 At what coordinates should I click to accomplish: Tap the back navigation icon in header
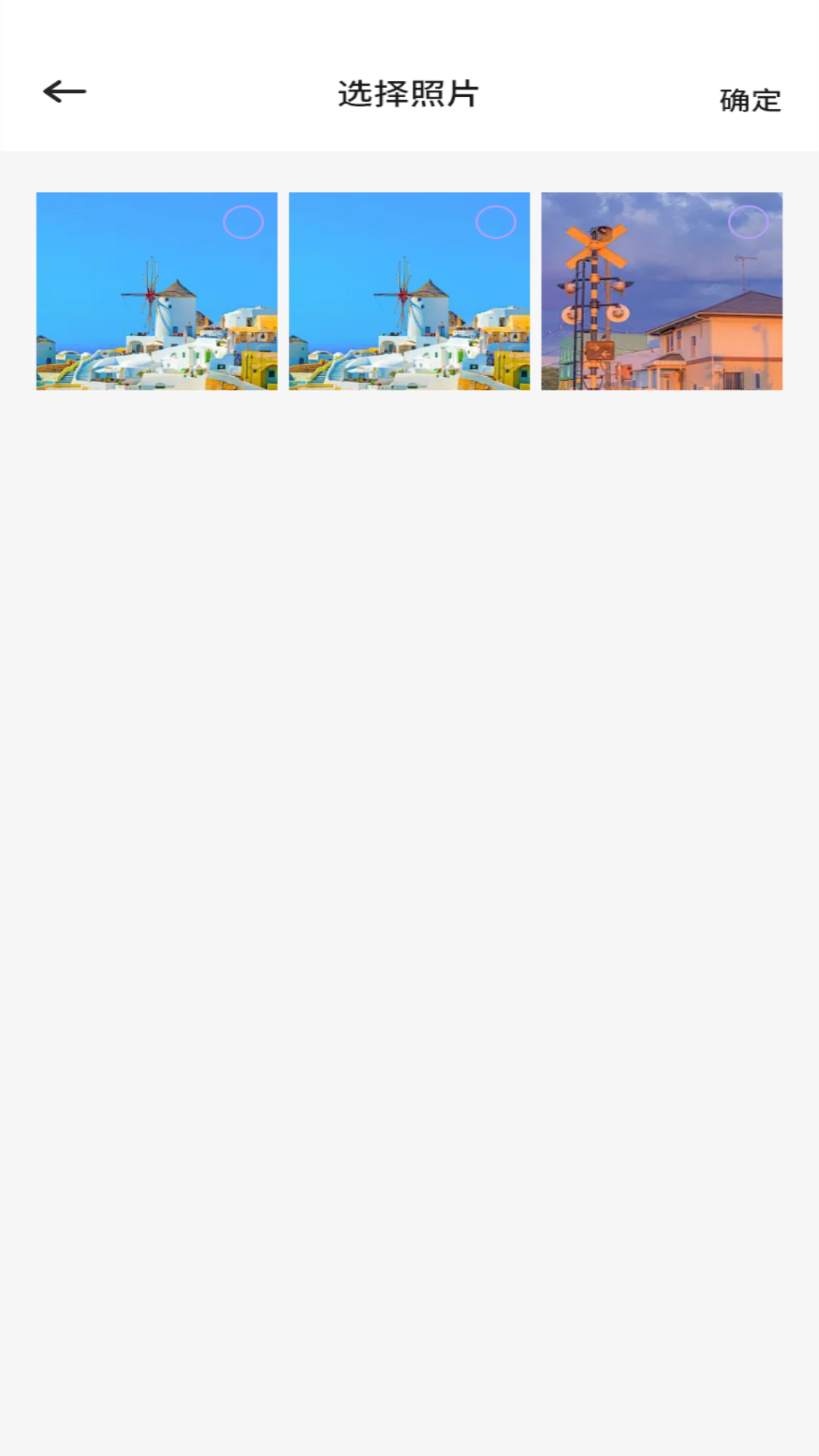[62, 93]
